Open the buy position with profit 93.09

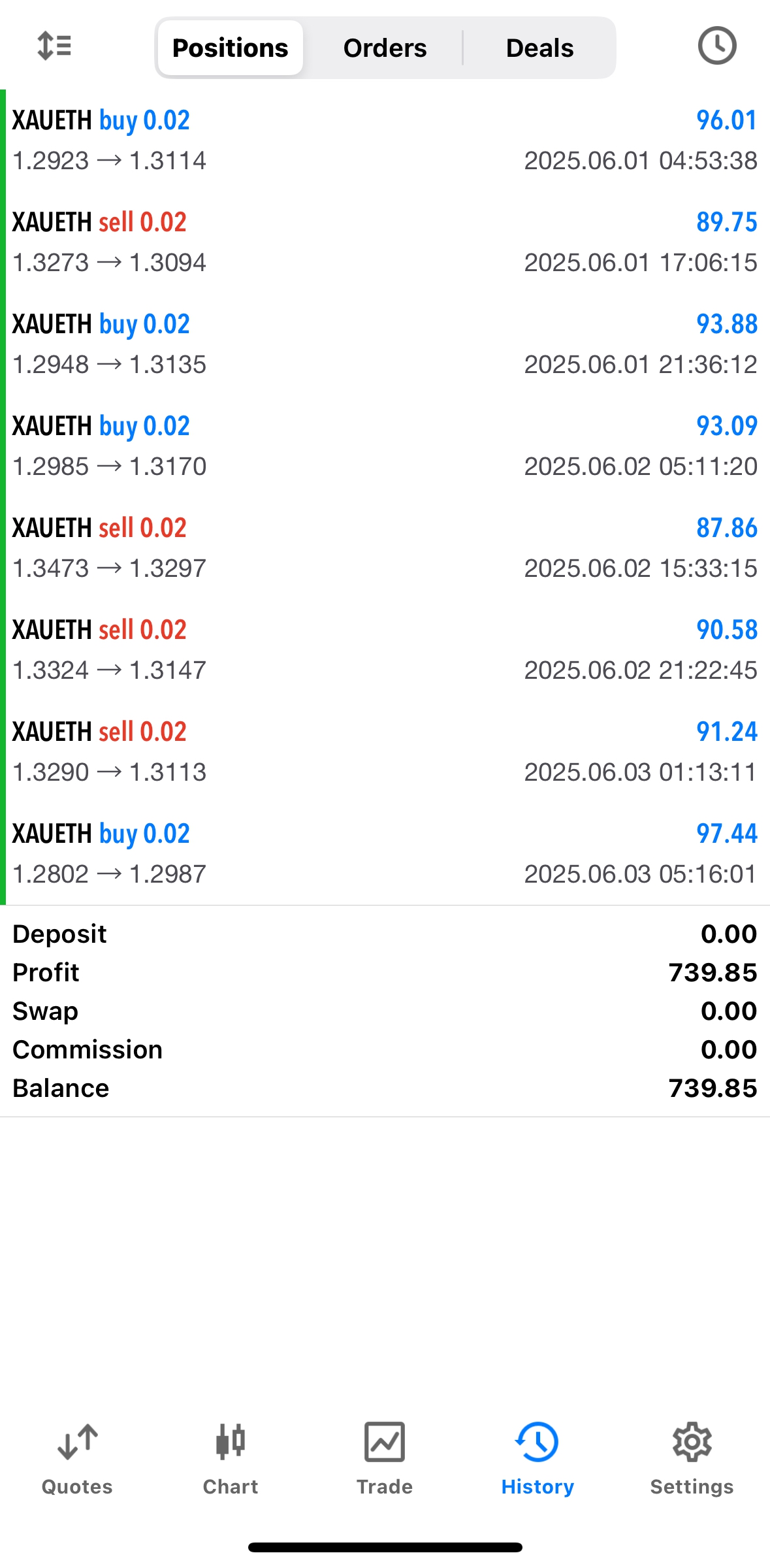click(x=385, y=446)
